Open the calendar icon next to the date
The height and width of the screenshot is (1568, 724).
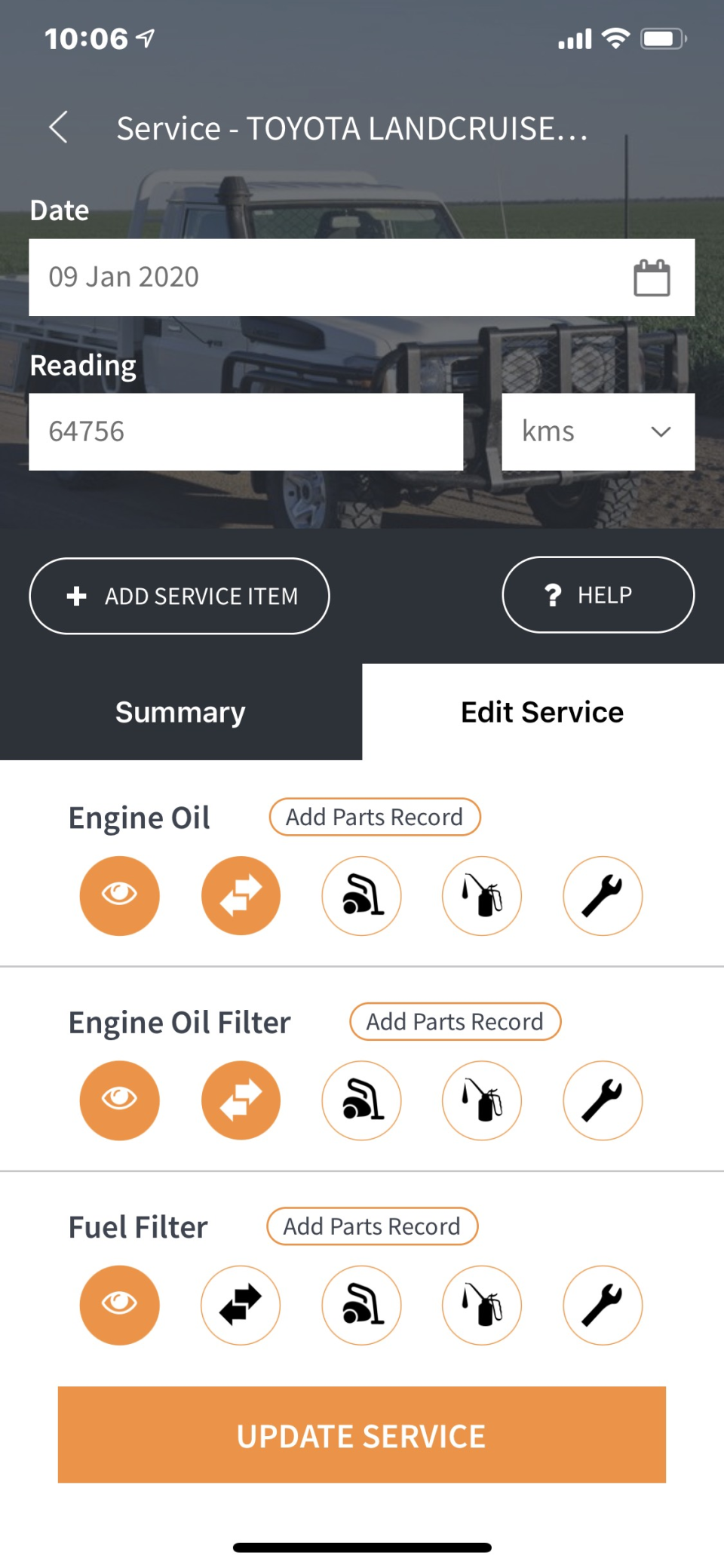[653, 277]
